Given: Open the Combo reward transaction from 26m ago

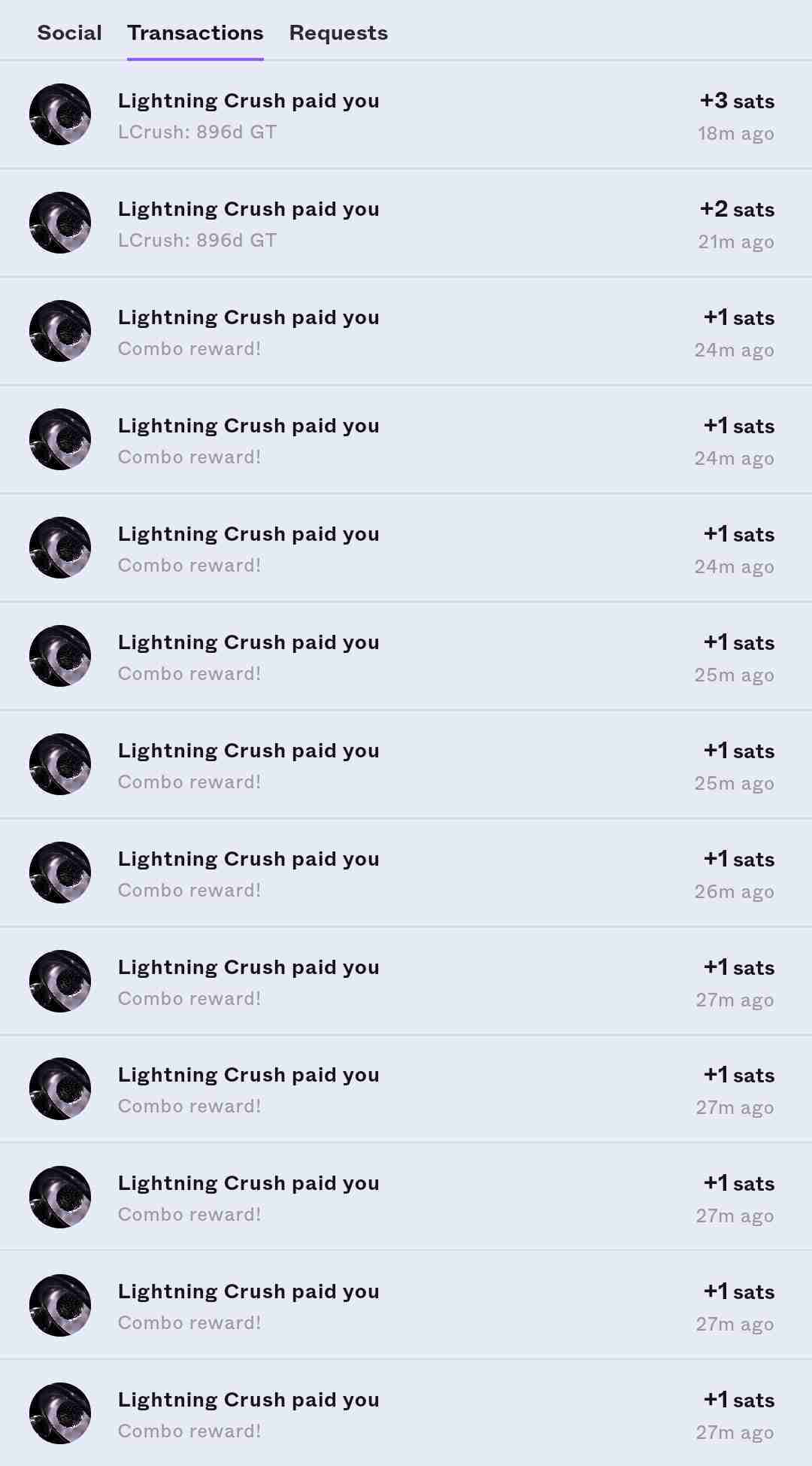Looking at the screenshot, I should [x=406, y=873].
